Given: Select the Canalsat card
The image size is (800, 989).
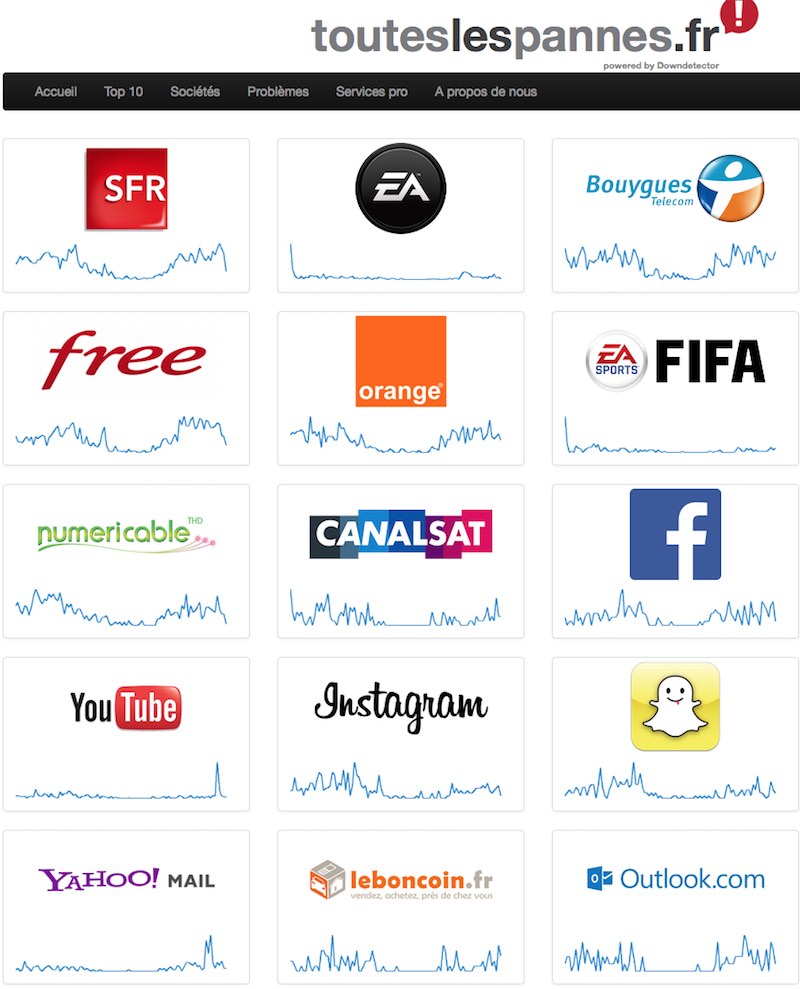Looking at the screenshot, I should (x=400, y=534).
